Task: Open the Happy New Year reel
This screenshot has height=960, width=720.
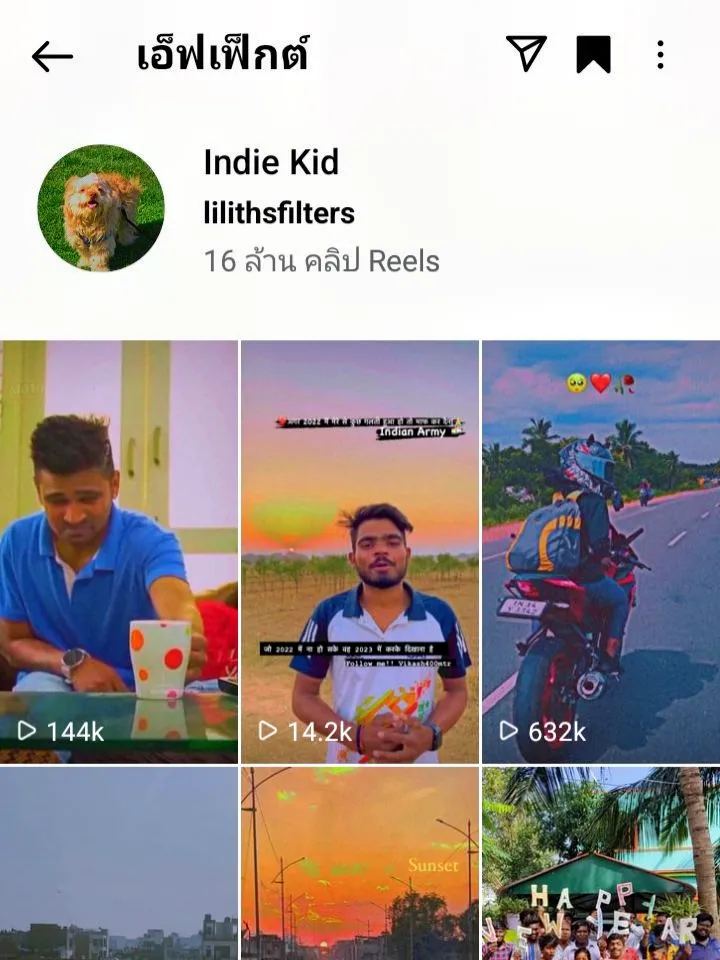Action: pyautogui.click(x=600, y=864)
